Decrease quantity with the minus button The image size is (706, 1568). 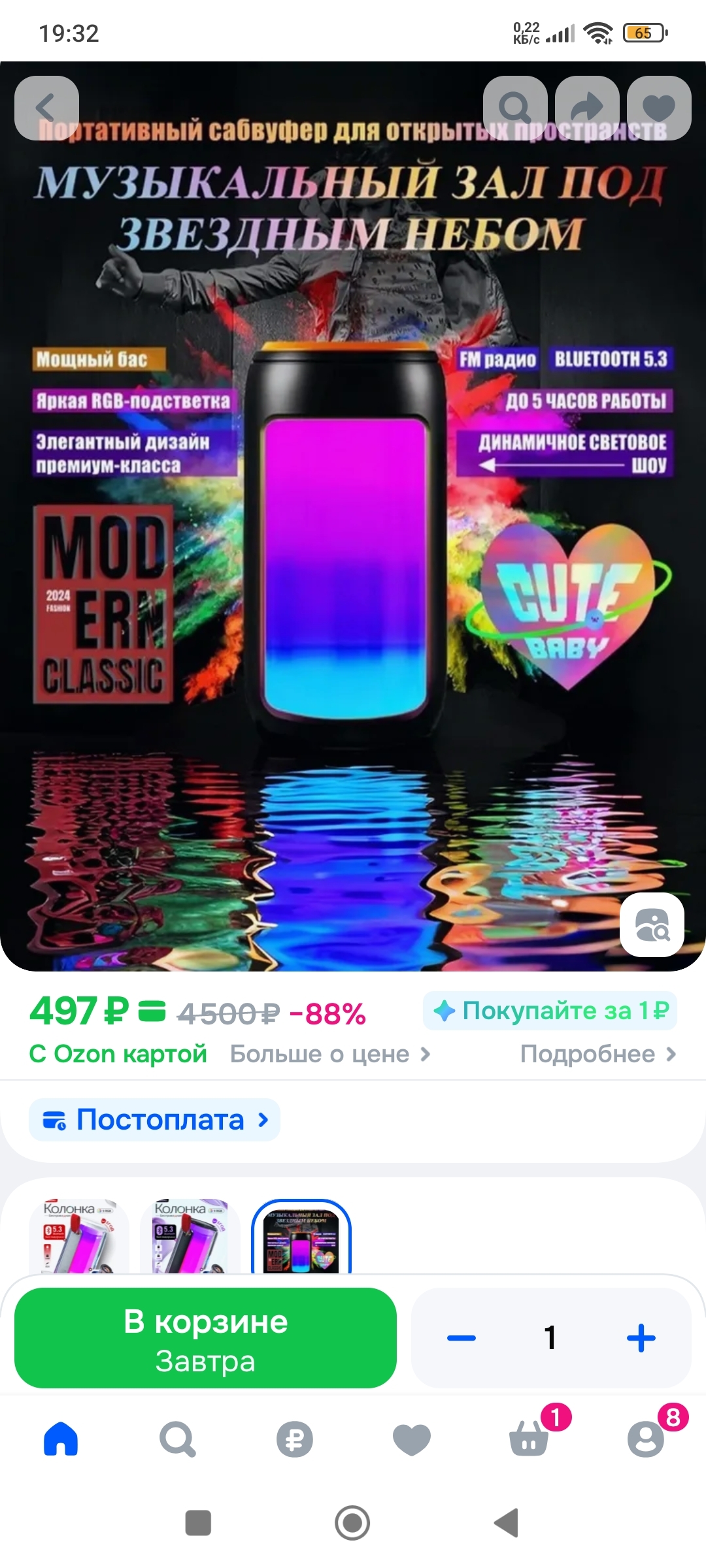462,1338
